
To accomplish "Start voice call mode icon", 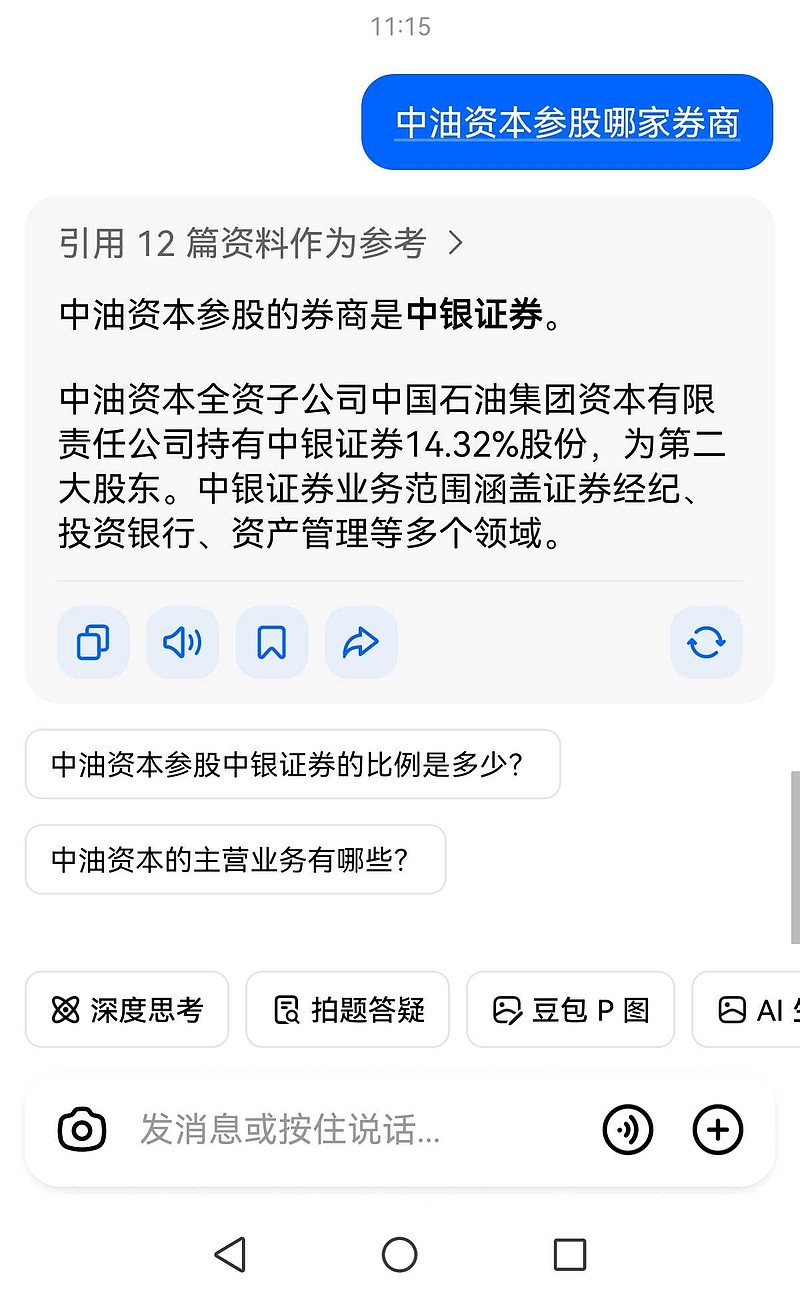I will 628,1130.
